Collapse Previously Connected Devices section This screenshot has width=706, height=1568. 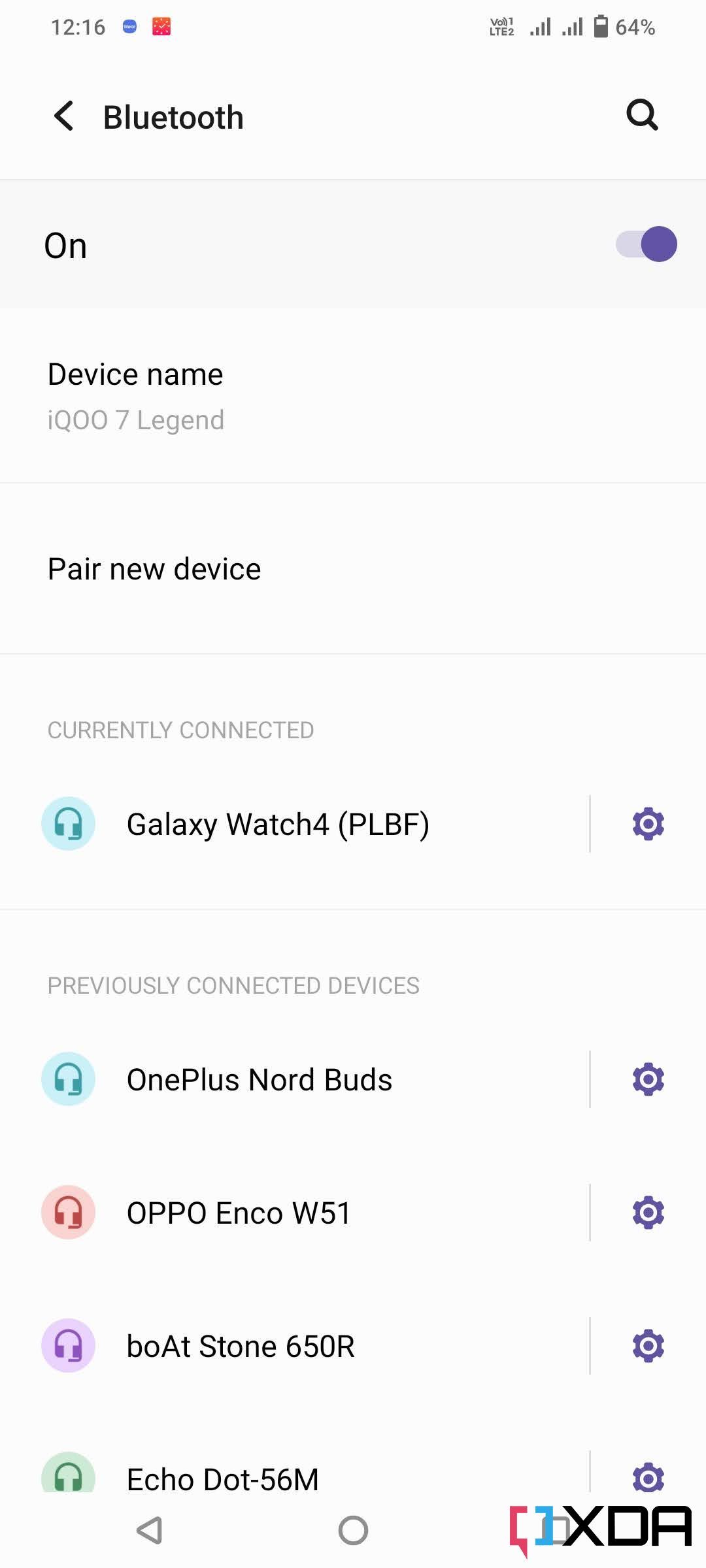(x=232, y=985)
